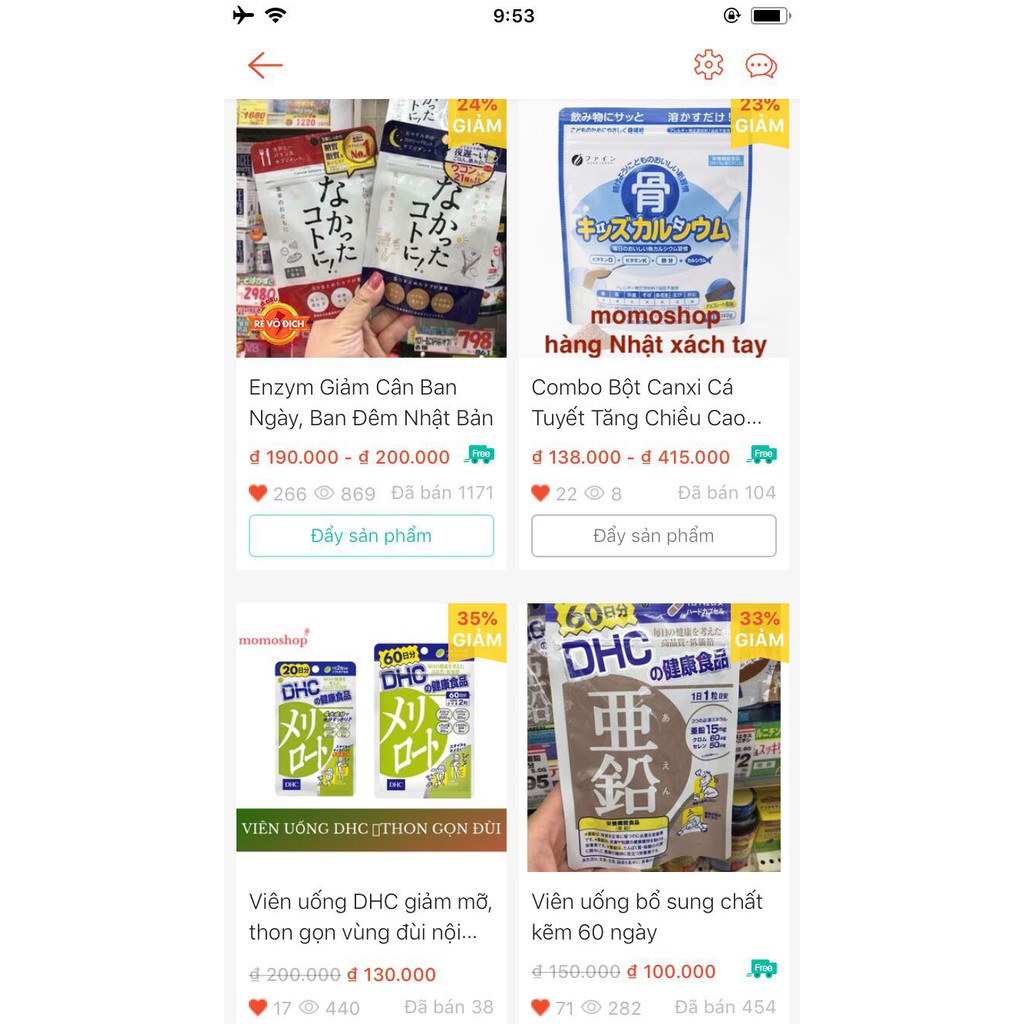Image resolution: width=1024 pixels, height=1024 pixels.
Task: Tap Đẩy sản phẩm under Combo Bột Canxi
Action: (654, 536)
